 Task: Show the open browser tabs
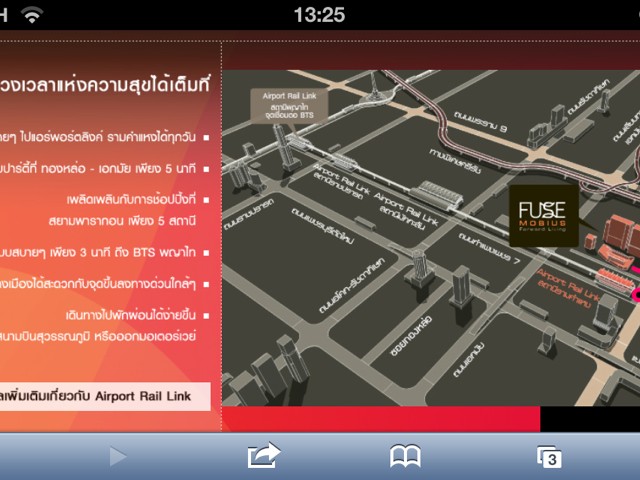point(548,456)
